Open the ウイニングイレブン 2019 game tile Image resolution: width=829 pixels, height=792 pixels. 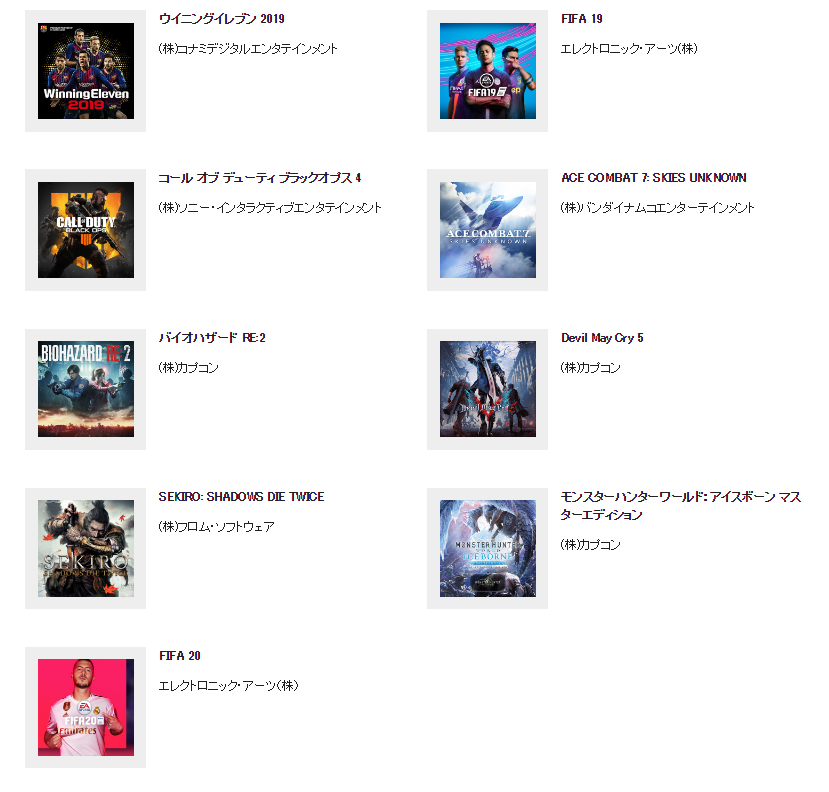[86, 71]
